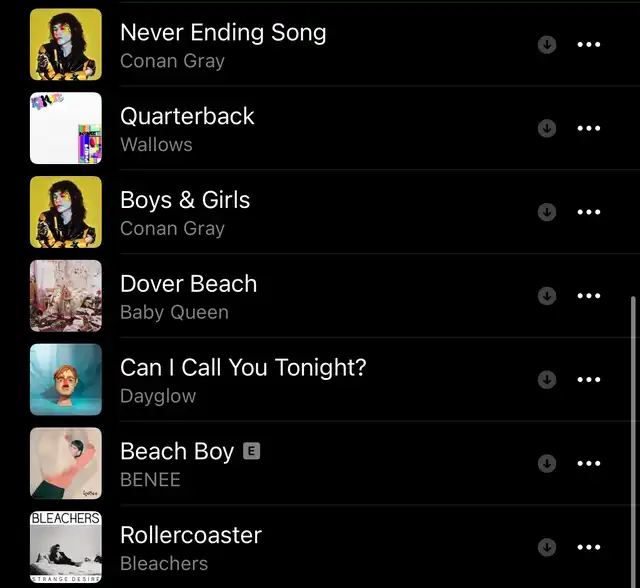Viewport: 640px width, 588px height.
Task: Download Boys & Girls
Action: [x=547, y=212]
